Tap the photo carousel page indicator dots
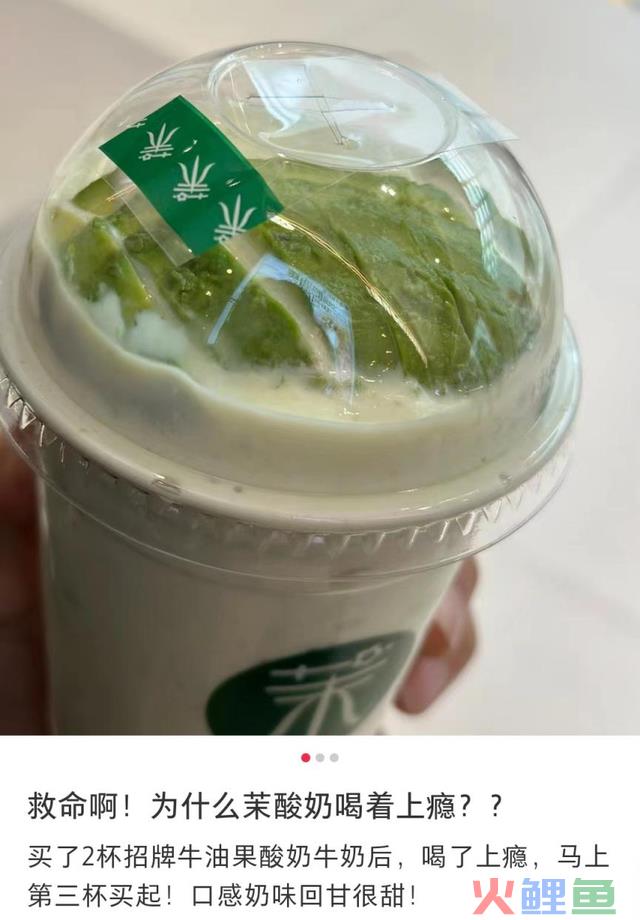 click(x=320, y=757)
